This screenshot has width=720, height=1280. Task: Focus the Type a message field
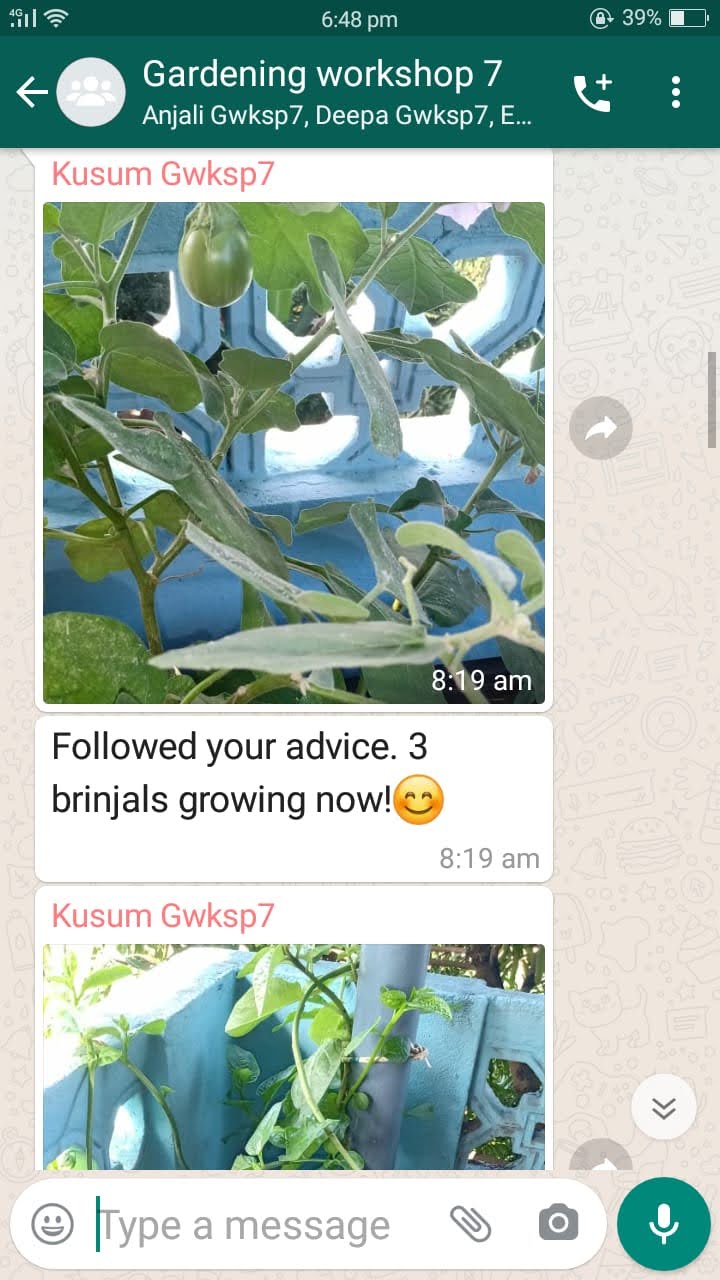[x=260, y=1224]
